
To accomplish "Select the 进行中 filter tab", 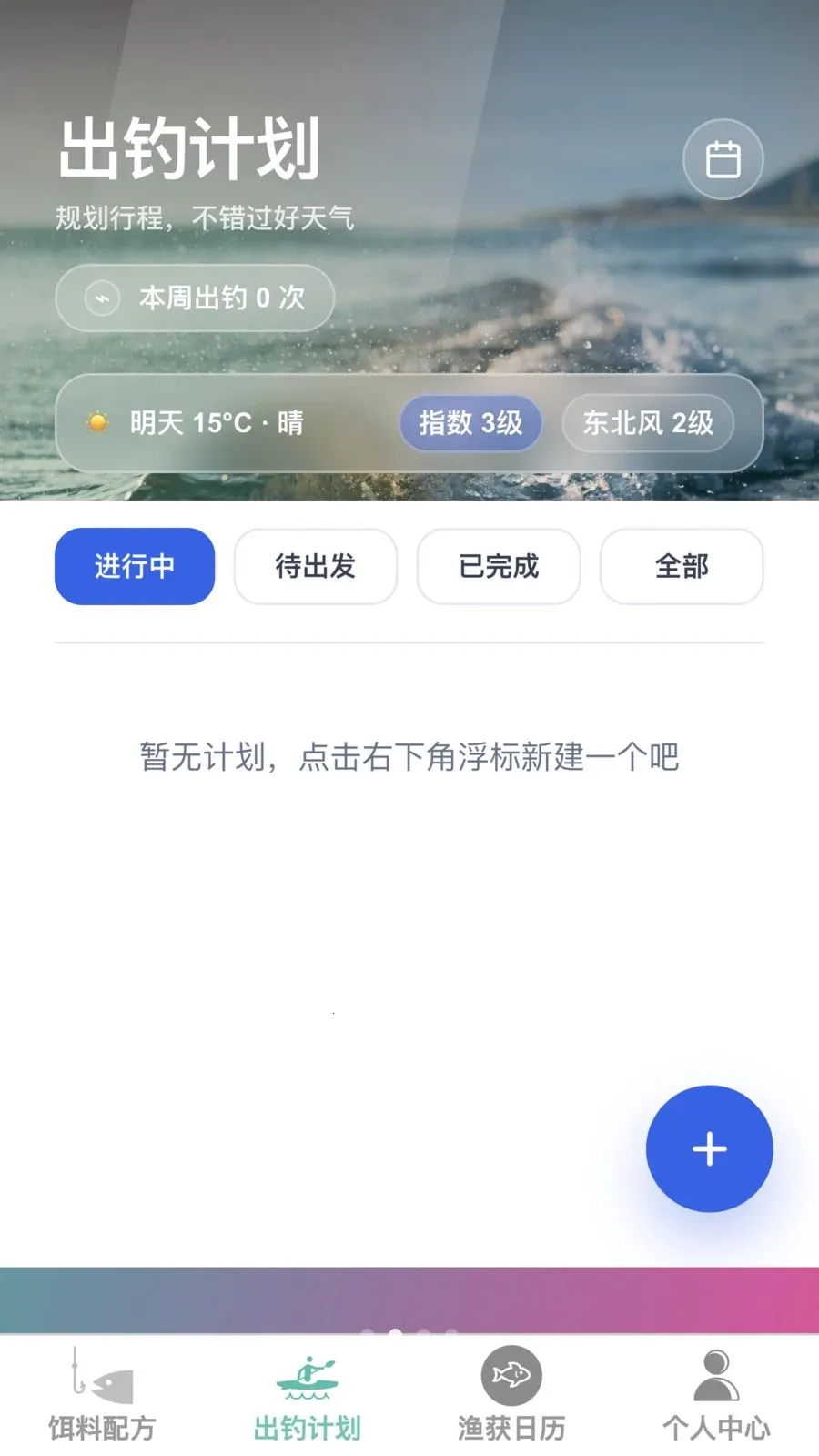I will [x=135, y=566].
